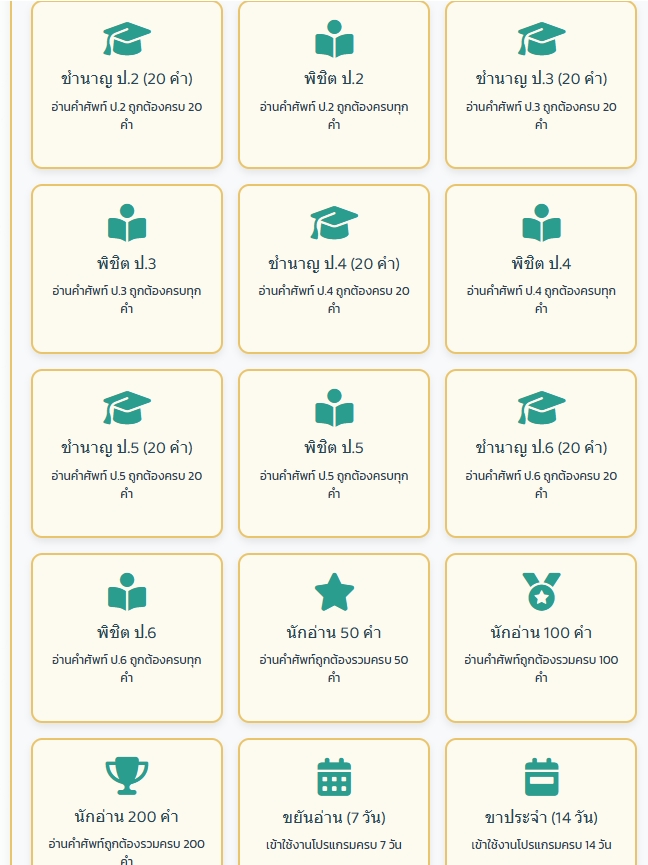
Task: Tap the ชำนาญ ป.3 (20 คำ) badge
Action: click(541, 85)
